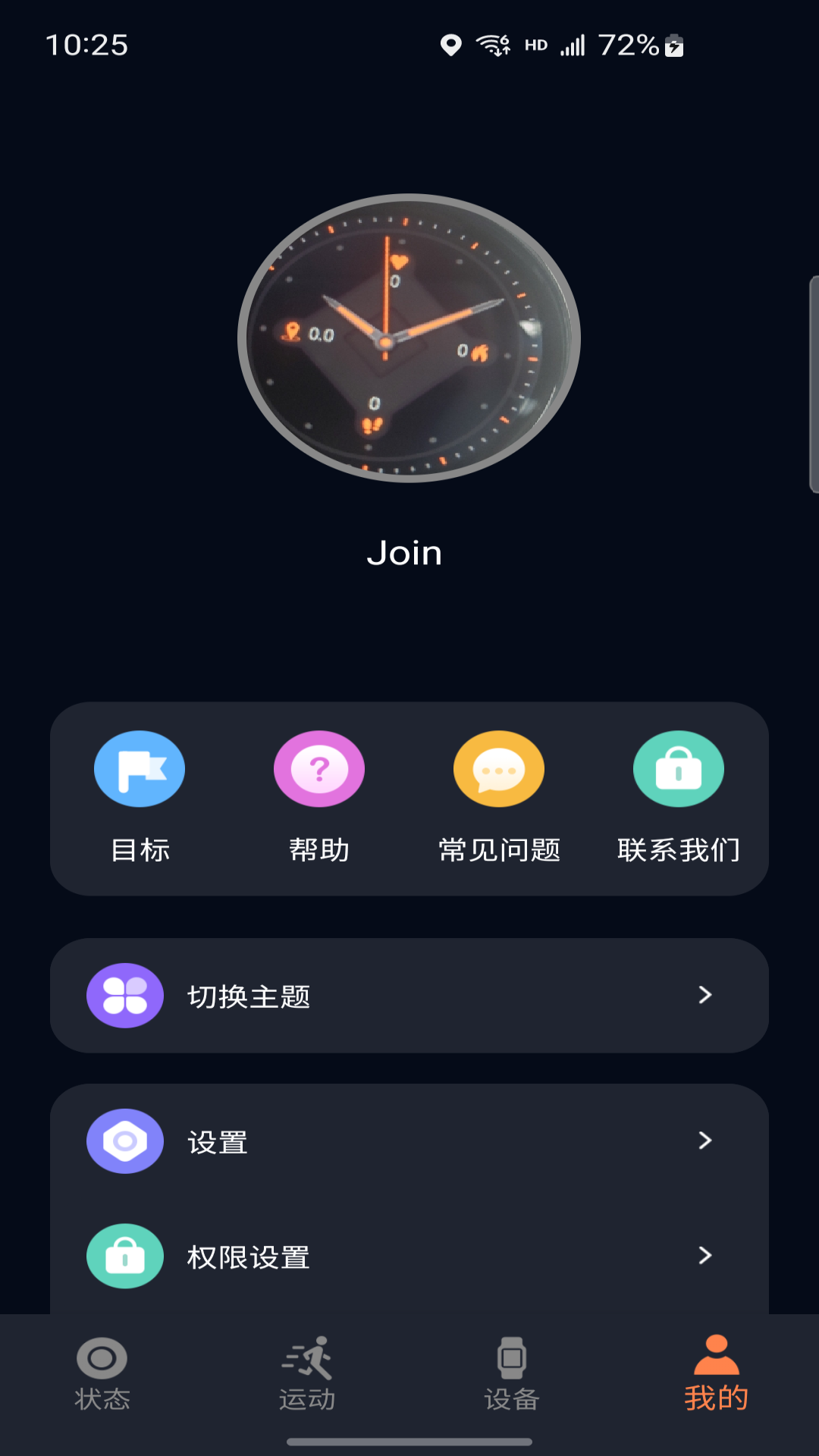View 常见问题 frequently asked questions
819x1456 pixels.
(499, 796)
